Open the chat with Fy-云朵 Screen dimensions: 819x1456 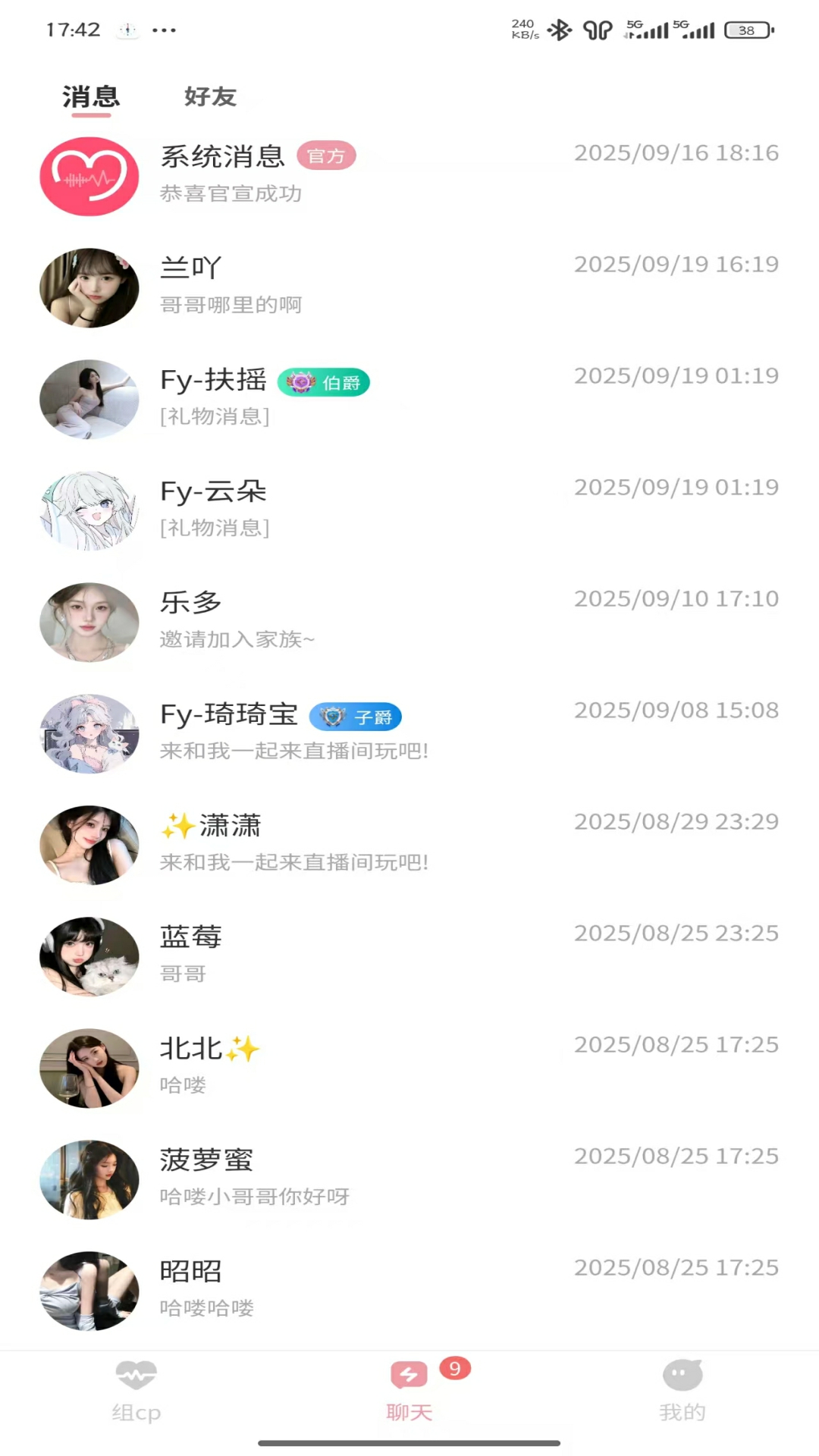tap(409, 510)
